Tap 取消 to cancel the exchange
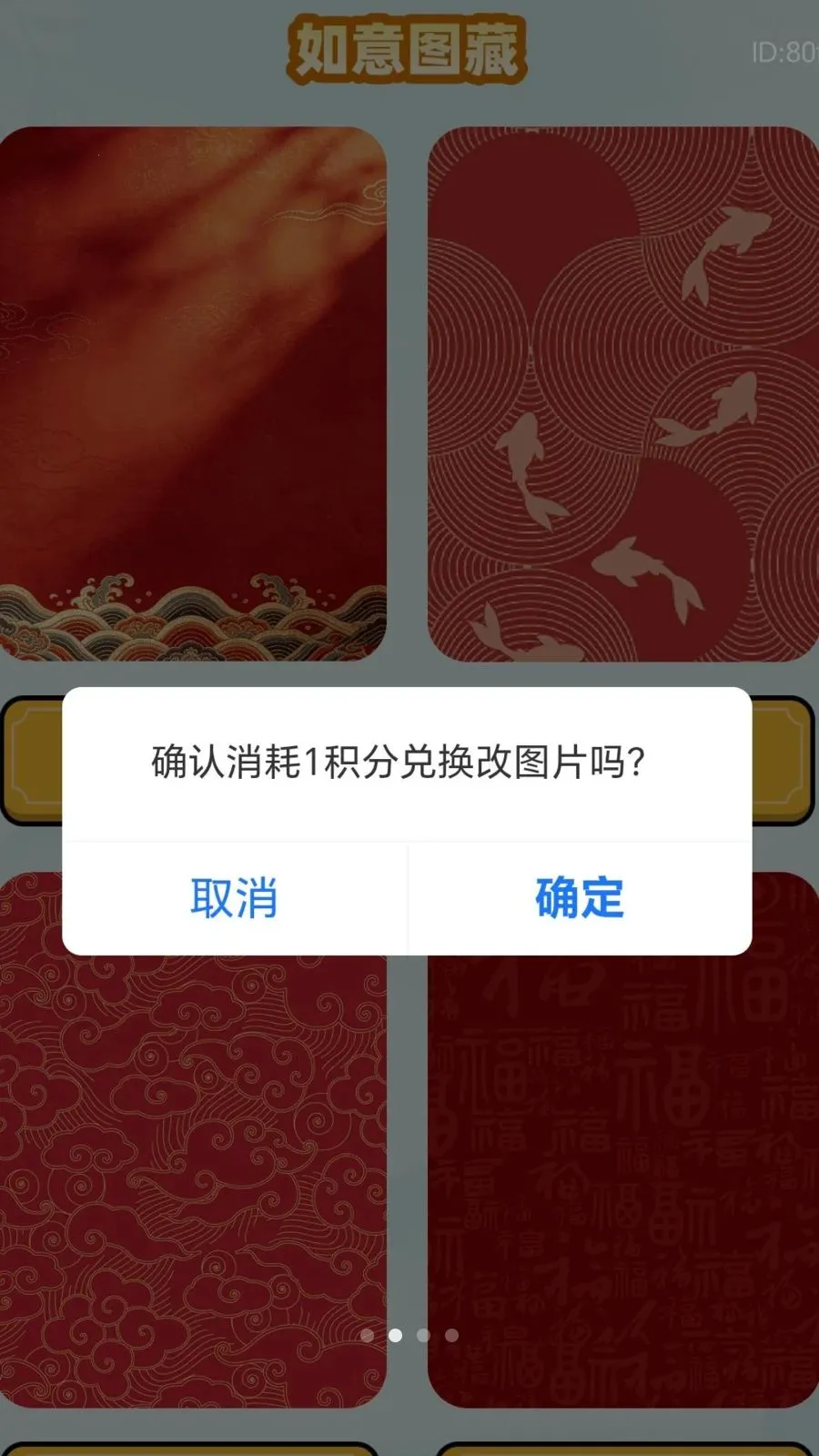This screenshot has height=1456, width=819. click(234, 898)
